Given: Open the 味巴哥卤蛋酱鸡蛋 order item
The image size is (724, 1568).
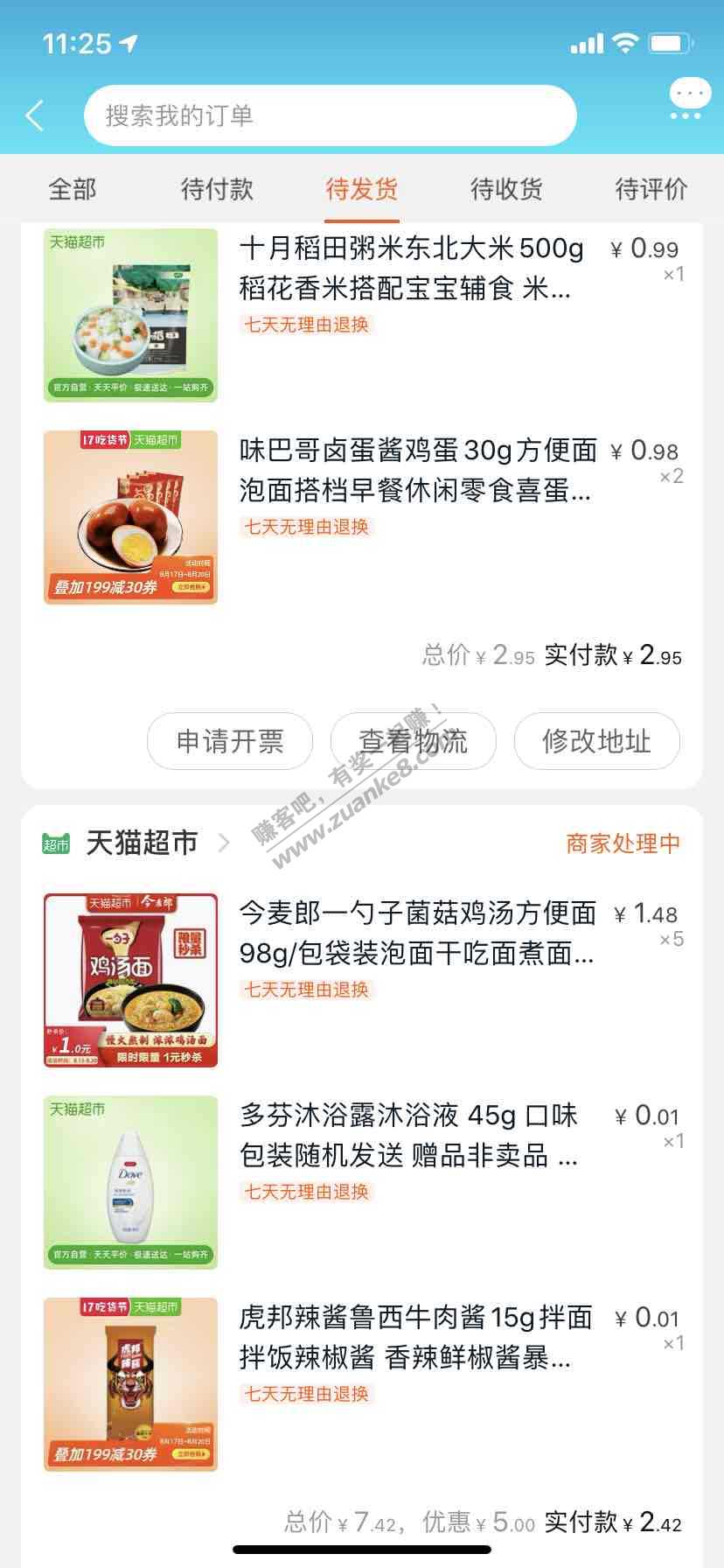Looking at the screenshot, I should click(417, 471).
